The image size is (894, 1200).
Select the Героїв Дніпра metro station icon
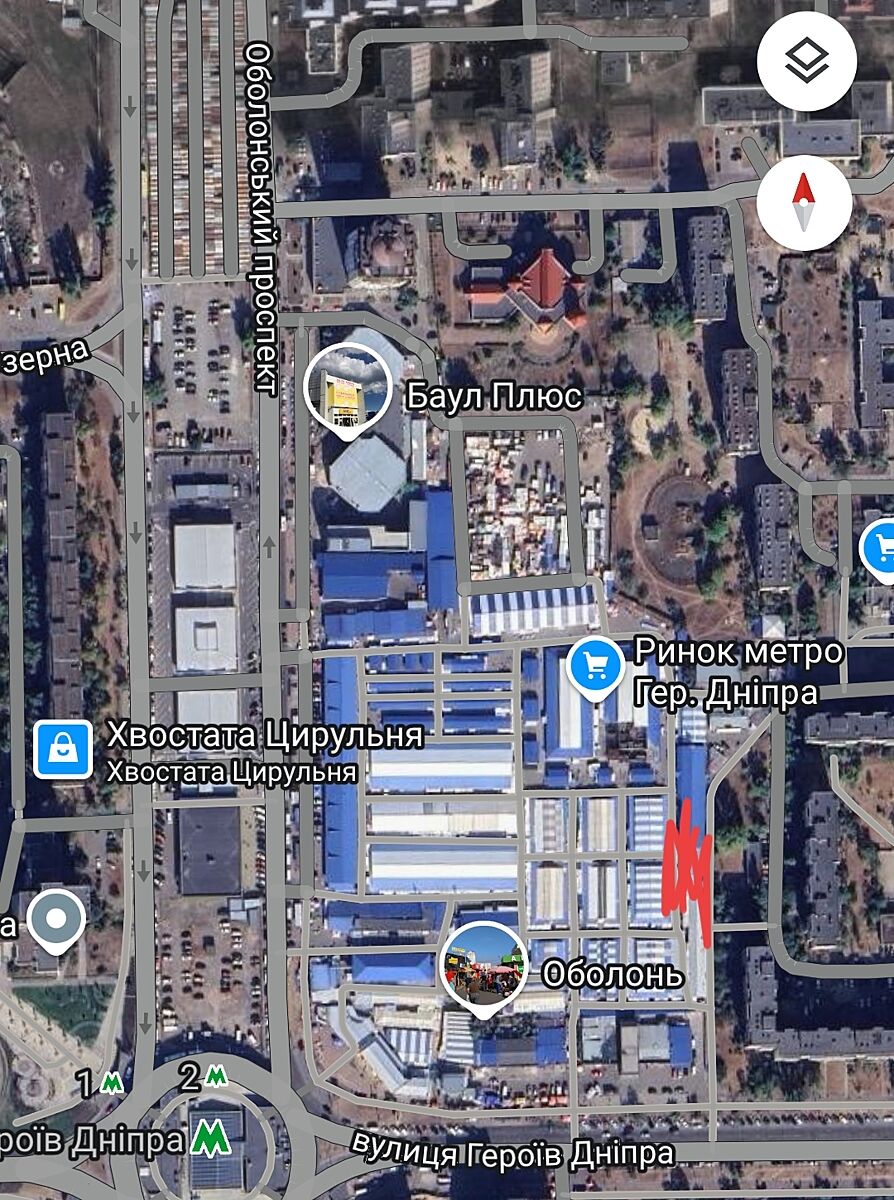pos(211,1137)
